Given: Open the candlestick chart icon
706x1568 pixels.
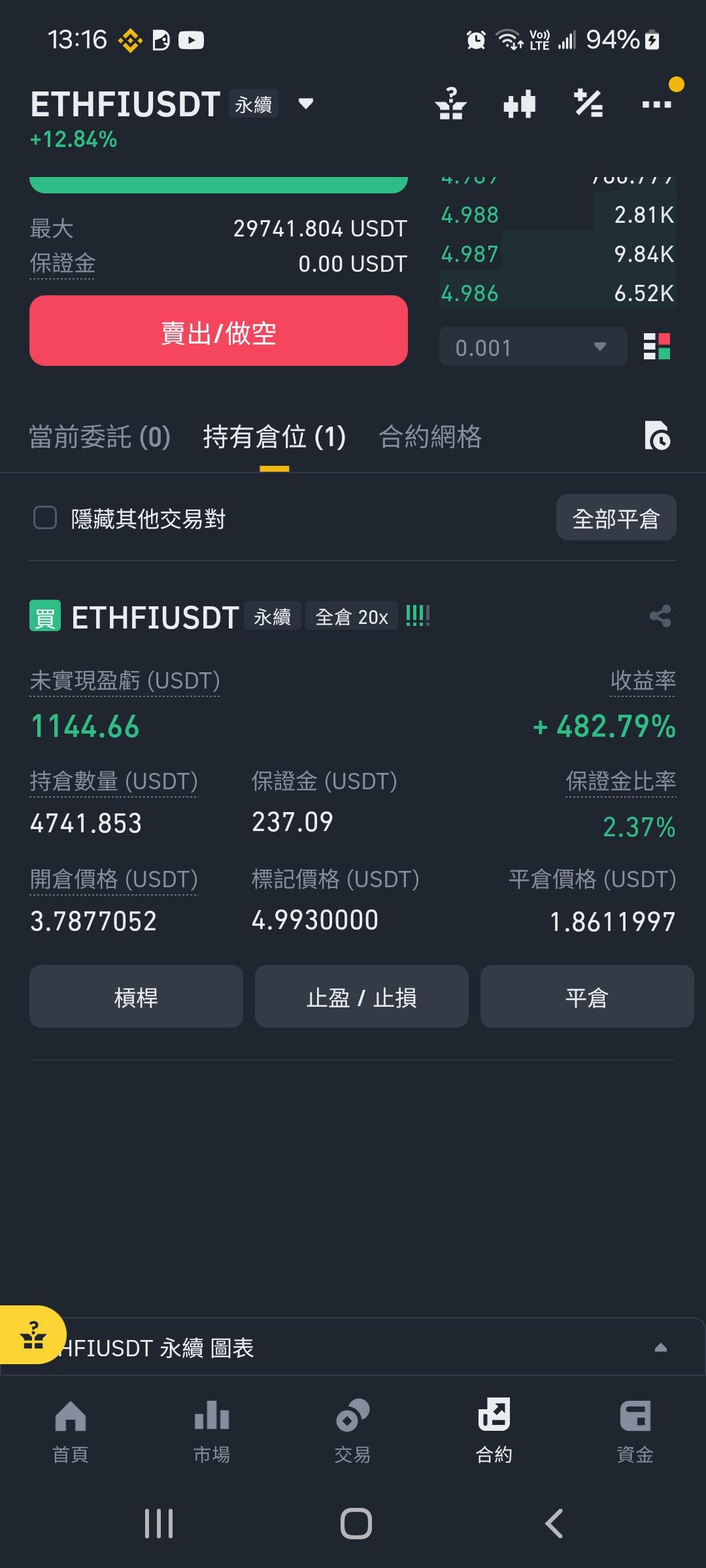Looking at the screenshot, I should click(x=520, y=103).
